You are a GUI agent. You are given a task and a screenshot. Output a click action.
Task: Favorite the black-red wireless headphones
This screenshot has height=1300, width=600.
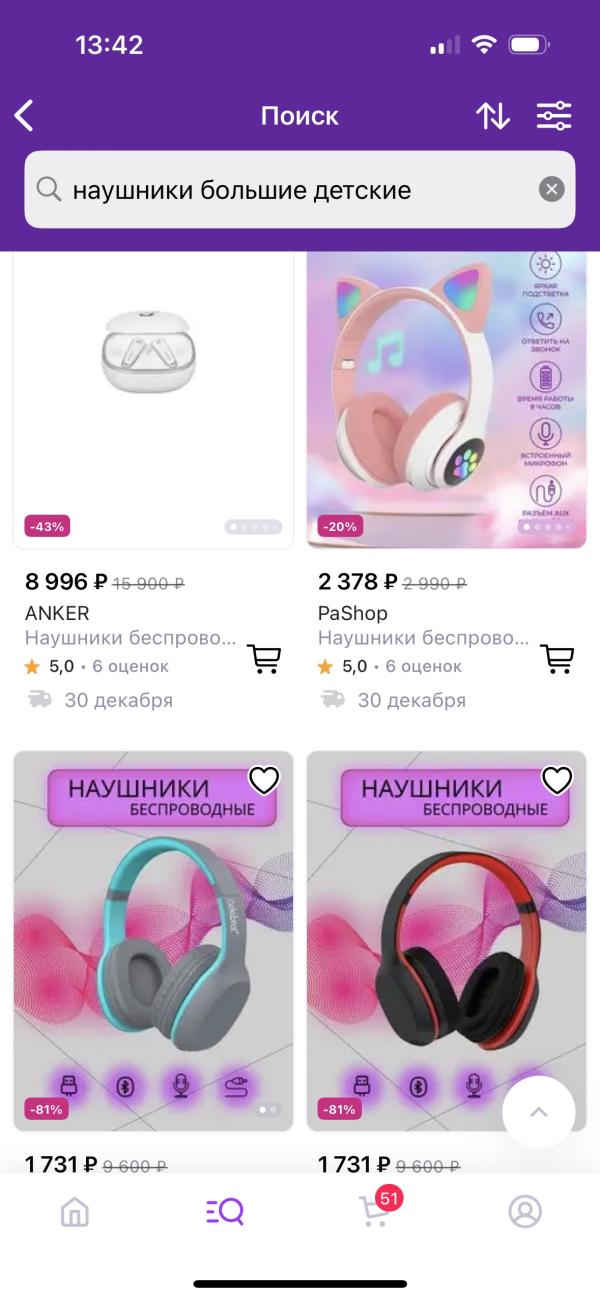557,780
